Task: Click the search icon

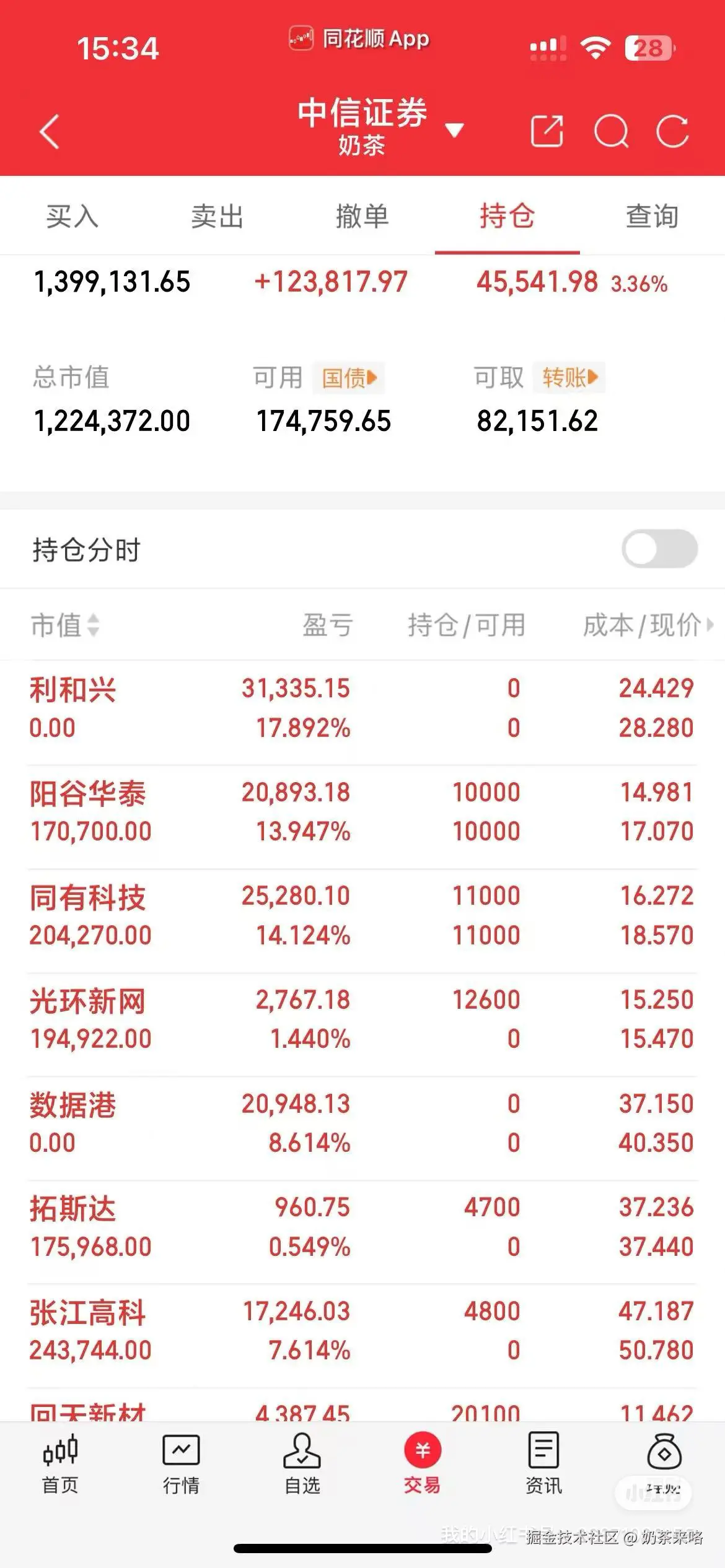Action: pyautogui.click(x=612, y=132)
